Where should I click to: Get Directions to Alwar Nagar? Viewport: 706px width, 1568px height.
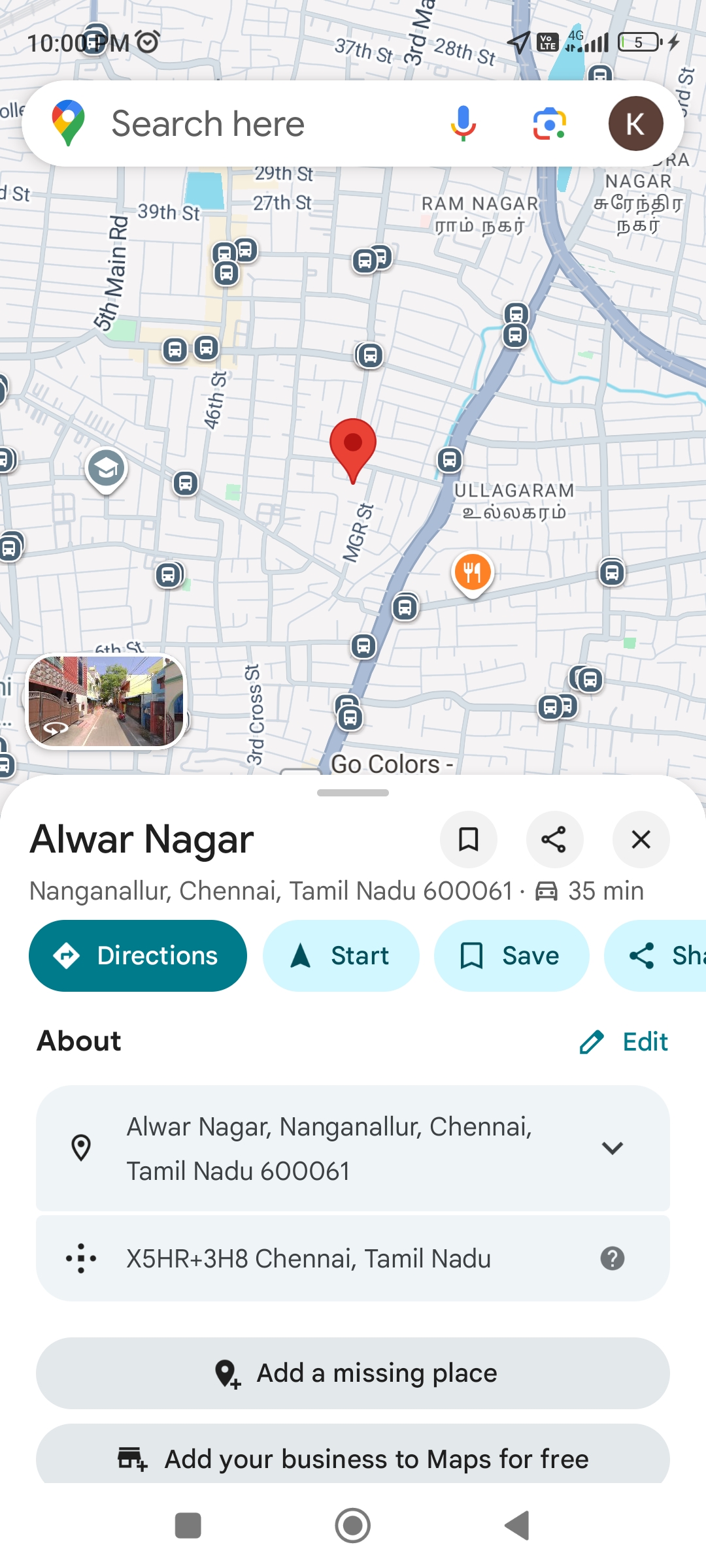(x=138, y=956)
